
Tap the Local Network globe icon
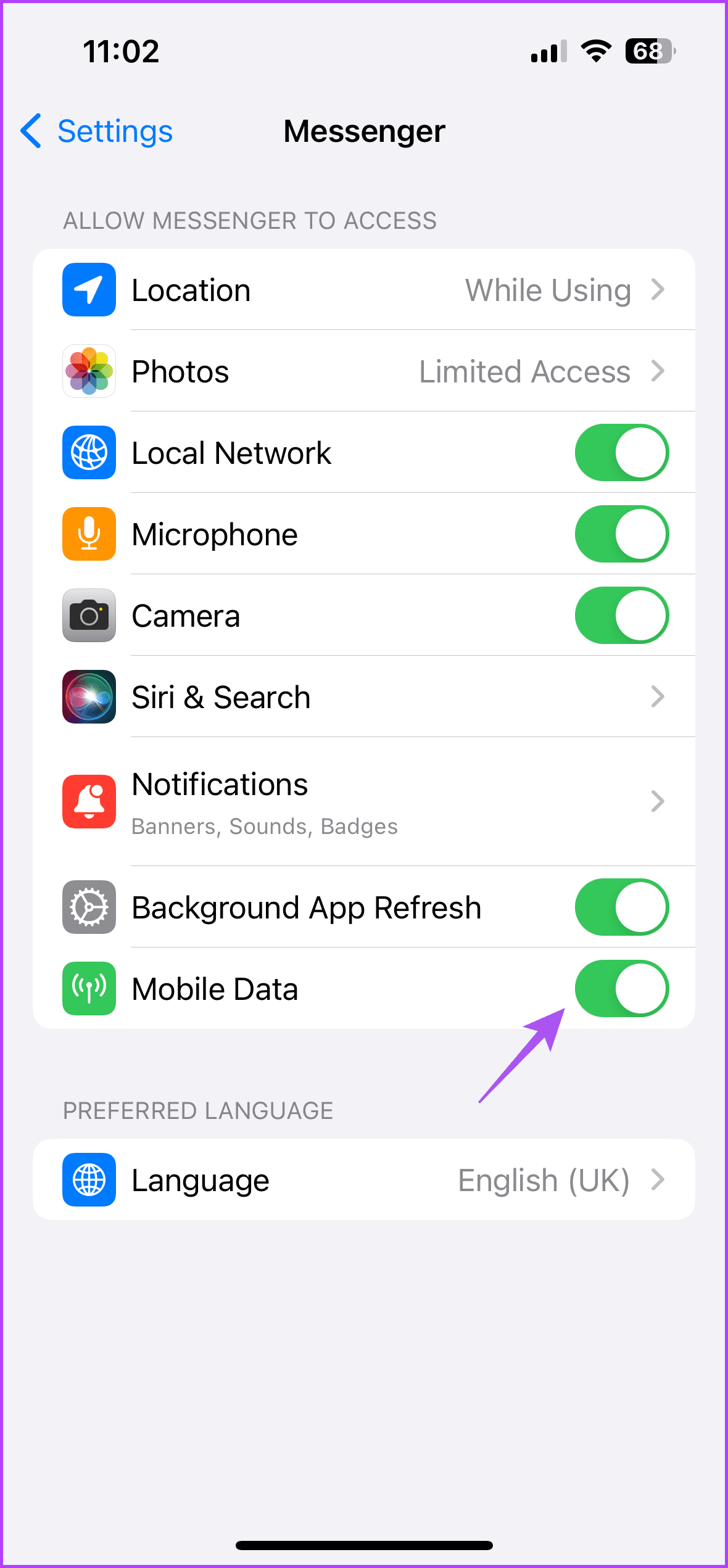(89, 453)
